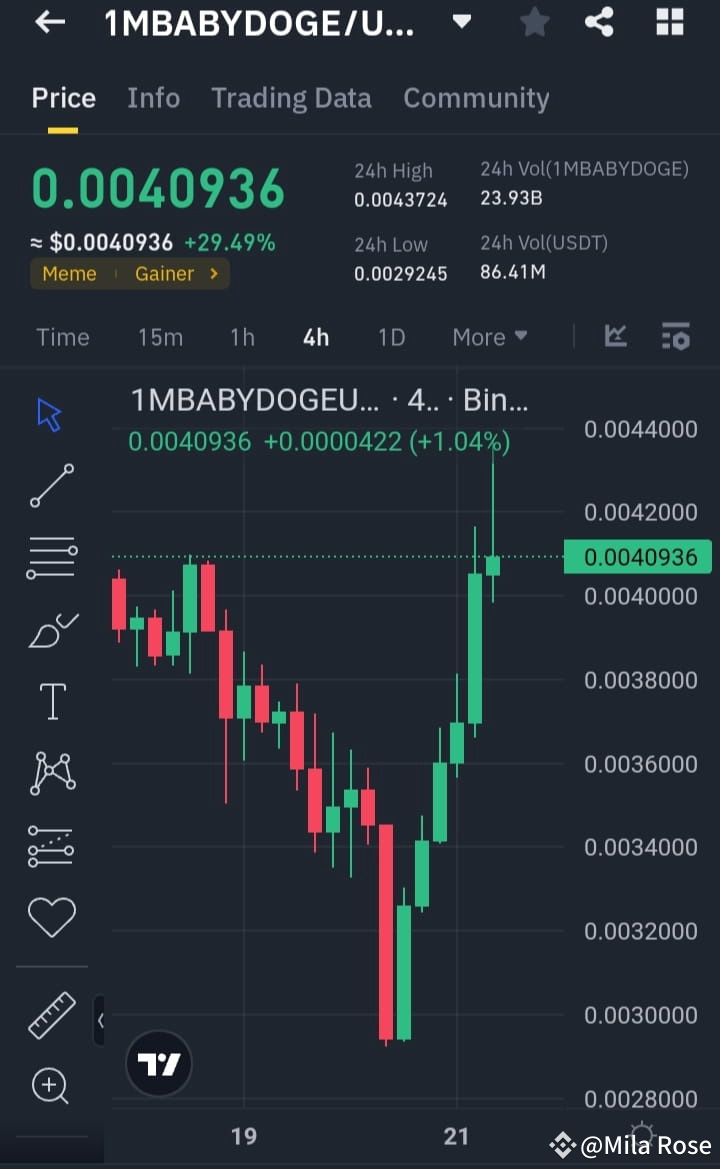Activate the zoom magnifier tool
Viewport: 720px width, 1169px height.
point(50,1086)
